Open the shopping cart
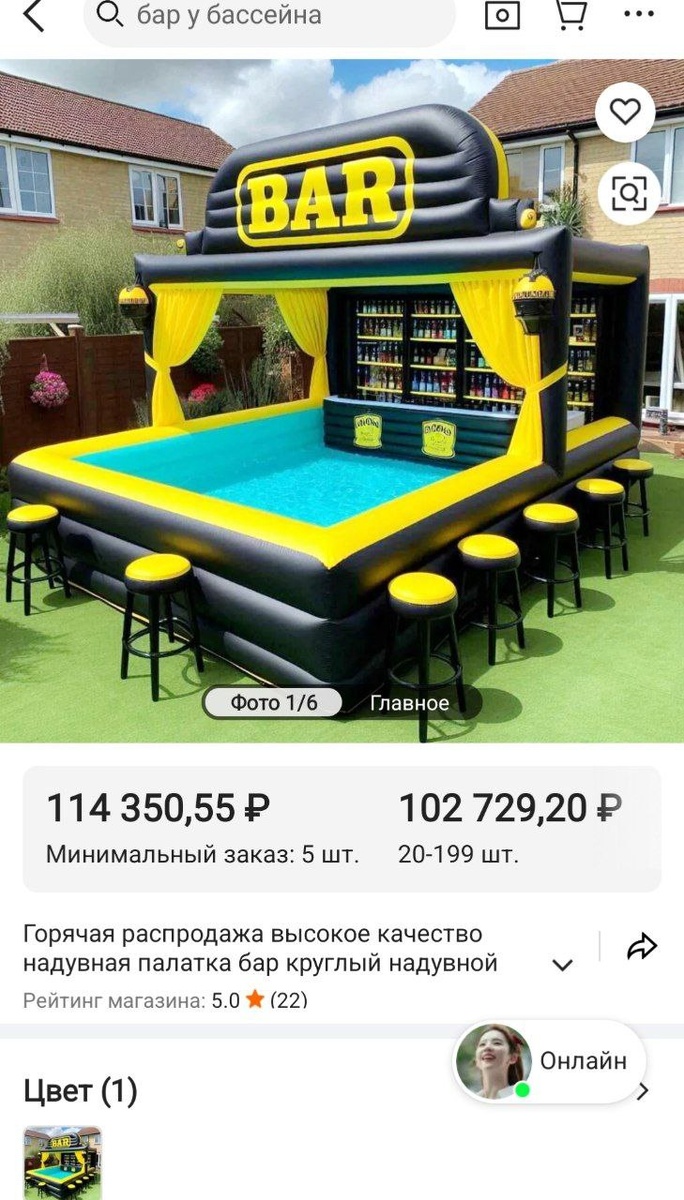The height and width of the screenshot is (1200, 684). coord(570,15)
